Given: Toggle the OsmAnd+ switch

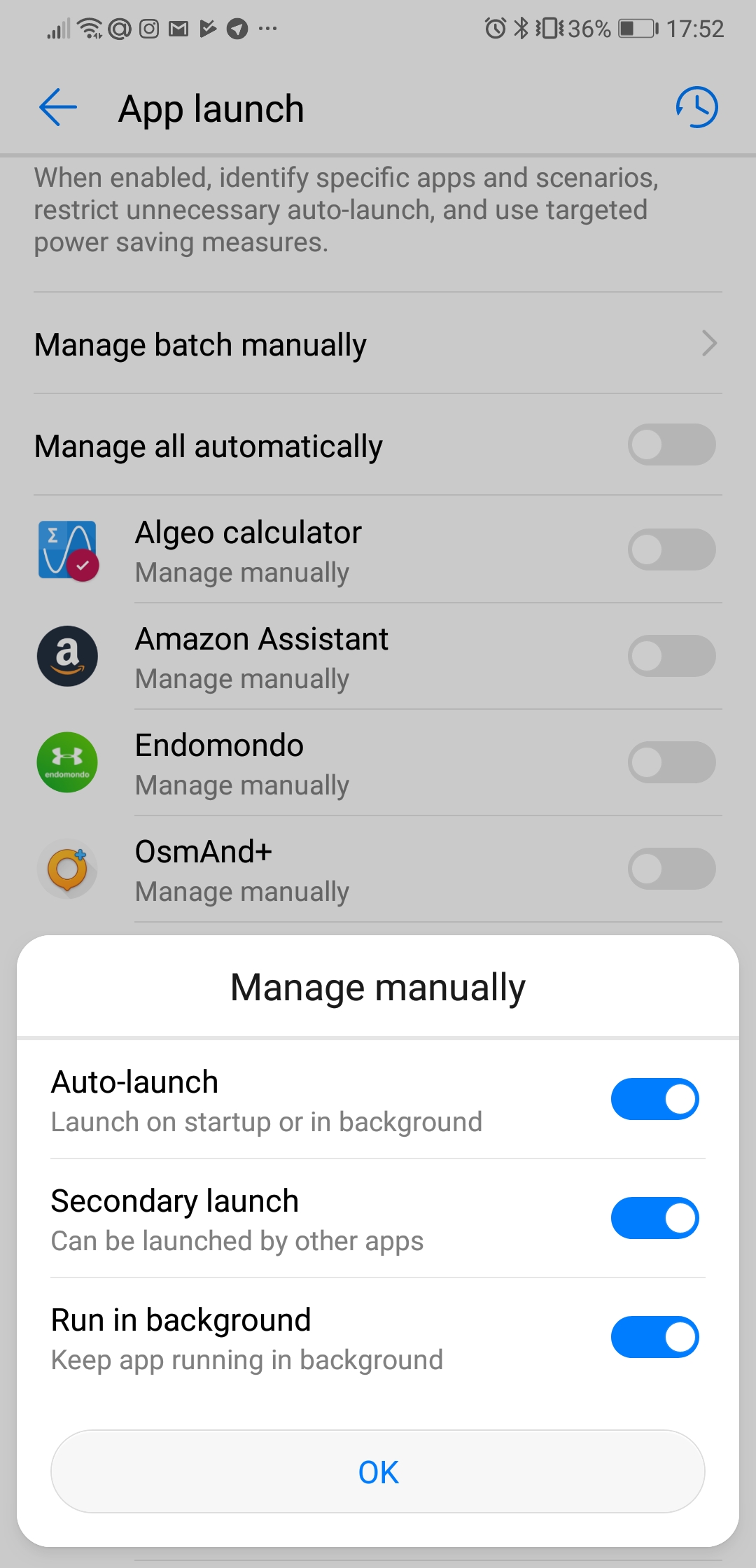Looking at the screenshot, I should 671,869.
